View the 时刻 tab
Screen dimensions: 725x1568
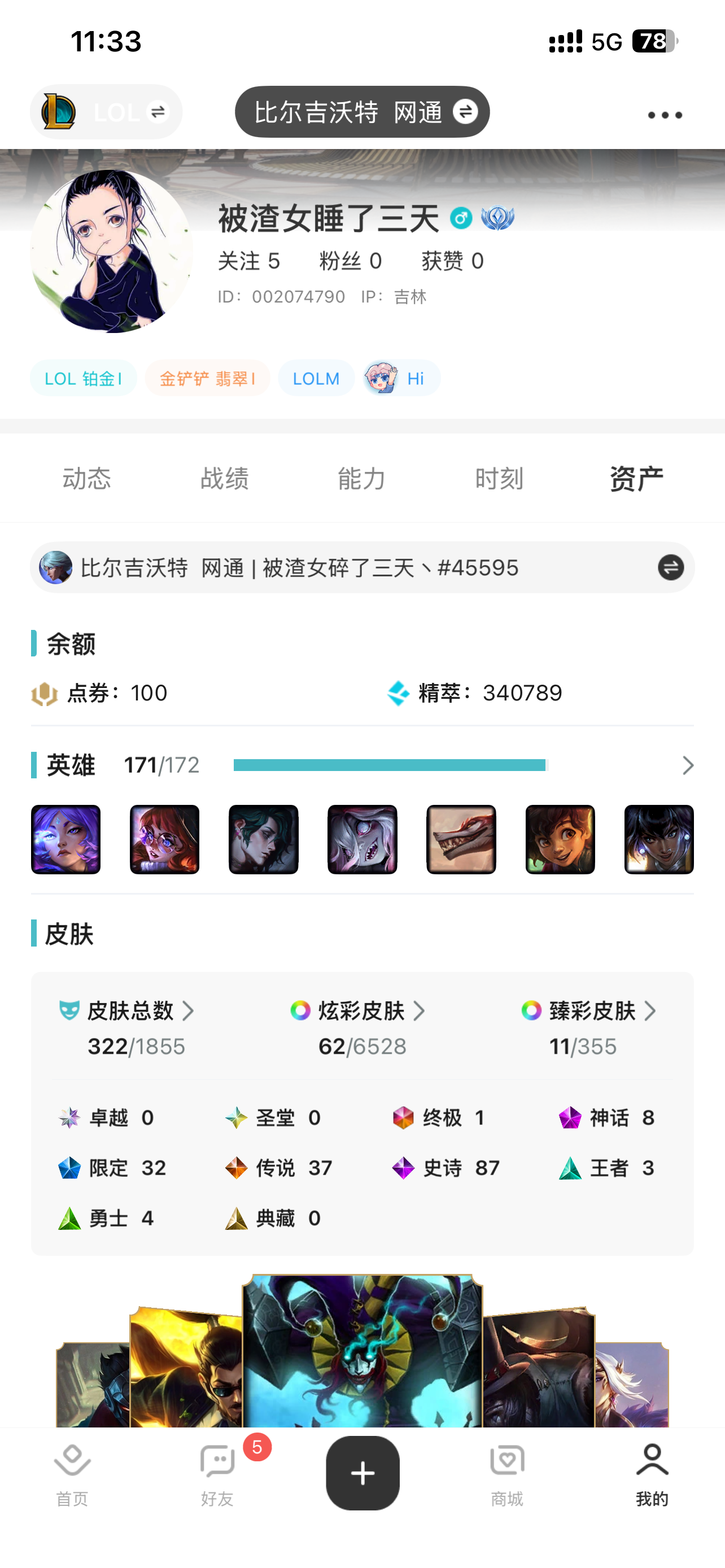499,479
